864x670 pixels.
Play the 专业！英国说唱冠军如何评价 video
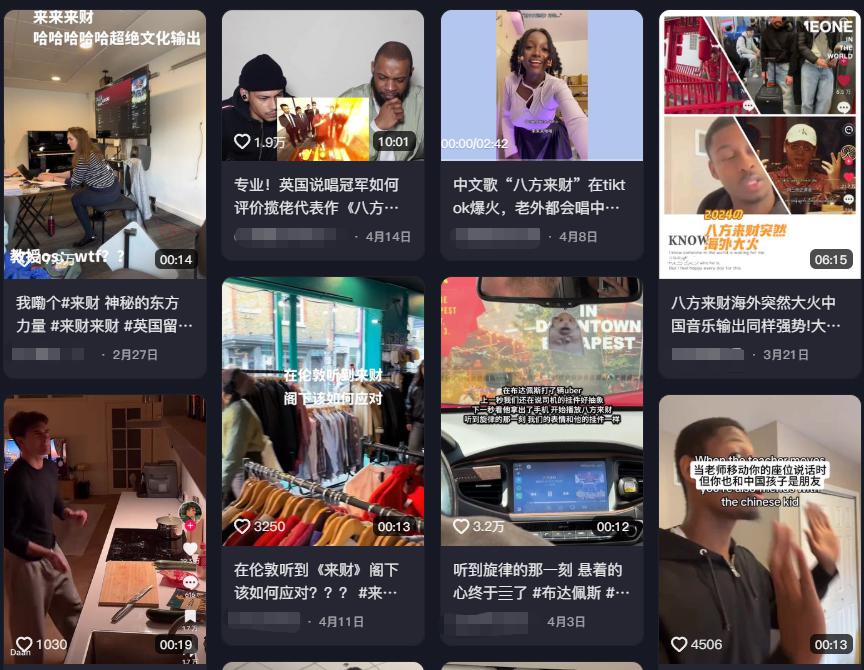point(322,86)
